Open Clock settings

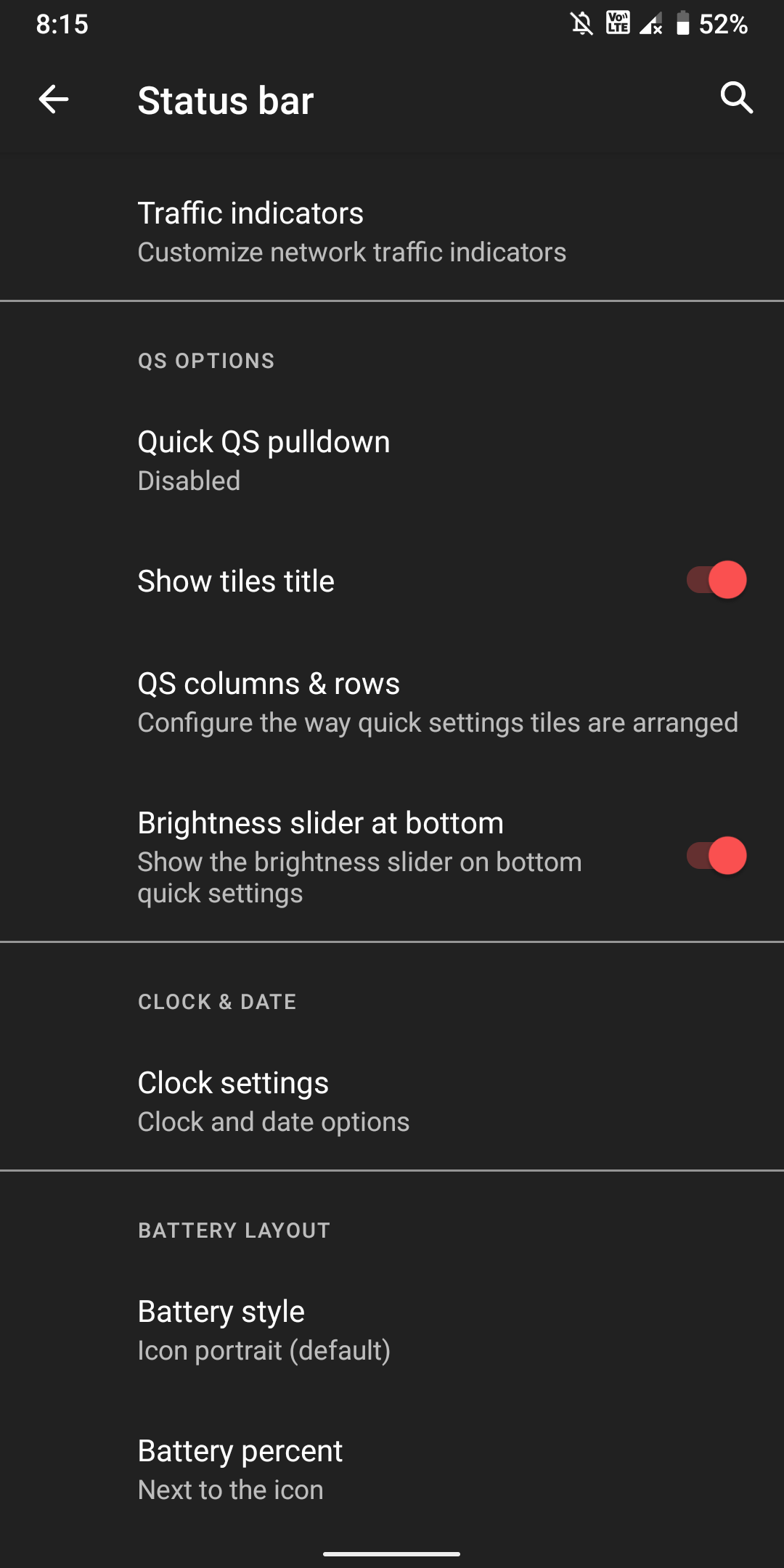pyautogui.click(x=273, y=1101)
